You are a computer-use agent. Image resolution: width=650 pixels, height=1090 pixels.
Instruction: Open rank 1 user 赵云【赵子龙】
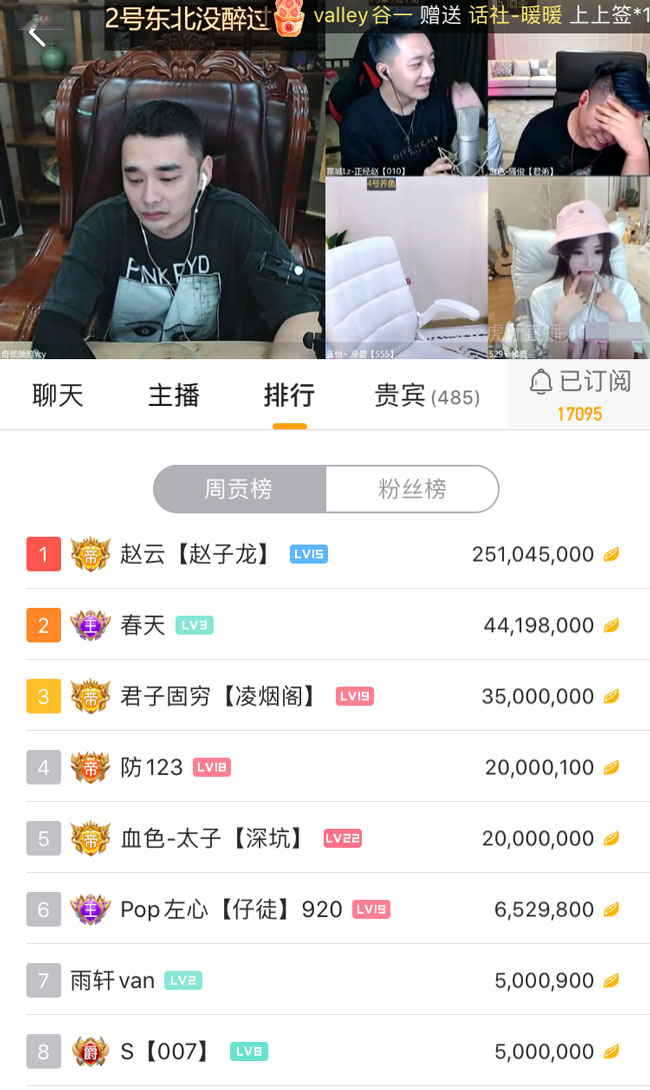[x=195, y=554]
